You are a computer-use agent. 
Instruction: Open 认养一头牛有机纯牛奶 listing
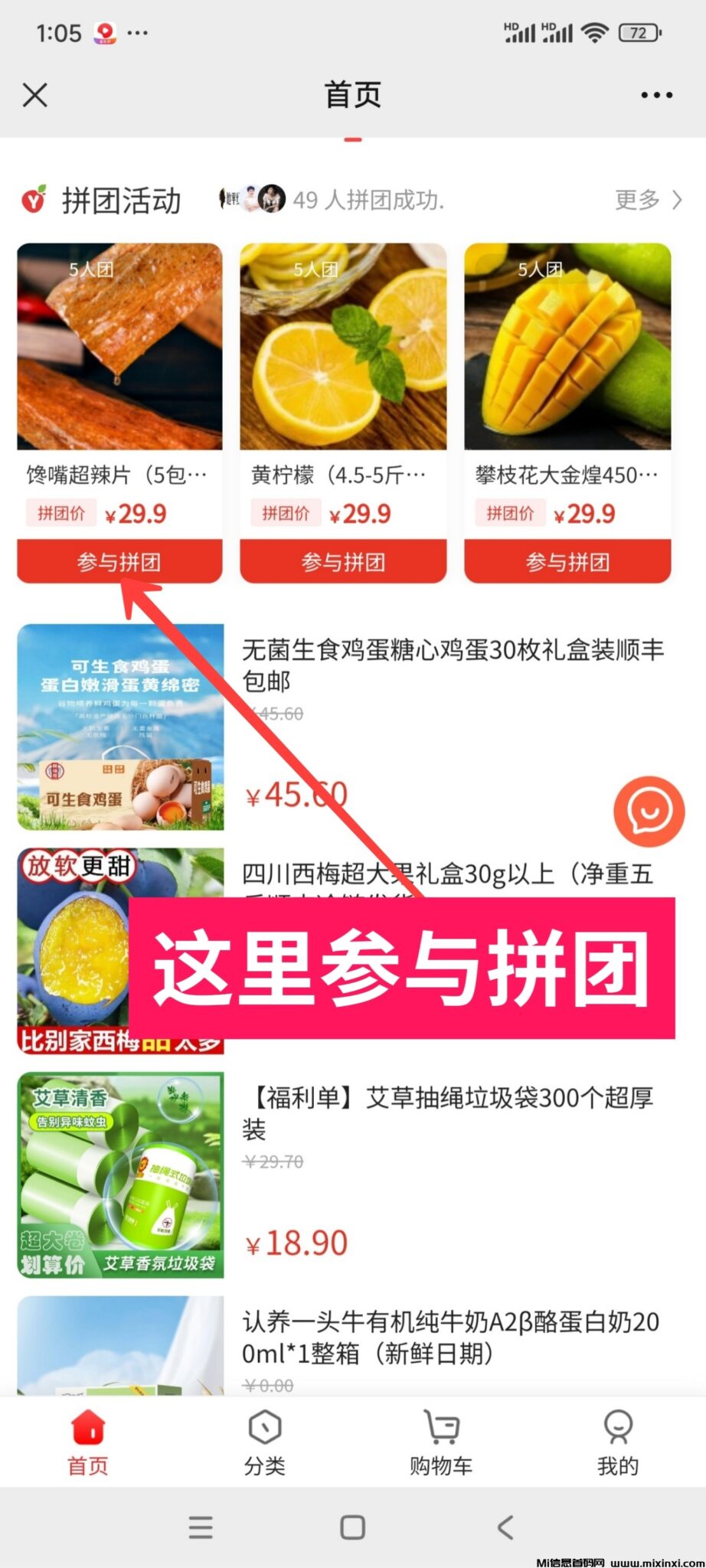coord(450,1337)
